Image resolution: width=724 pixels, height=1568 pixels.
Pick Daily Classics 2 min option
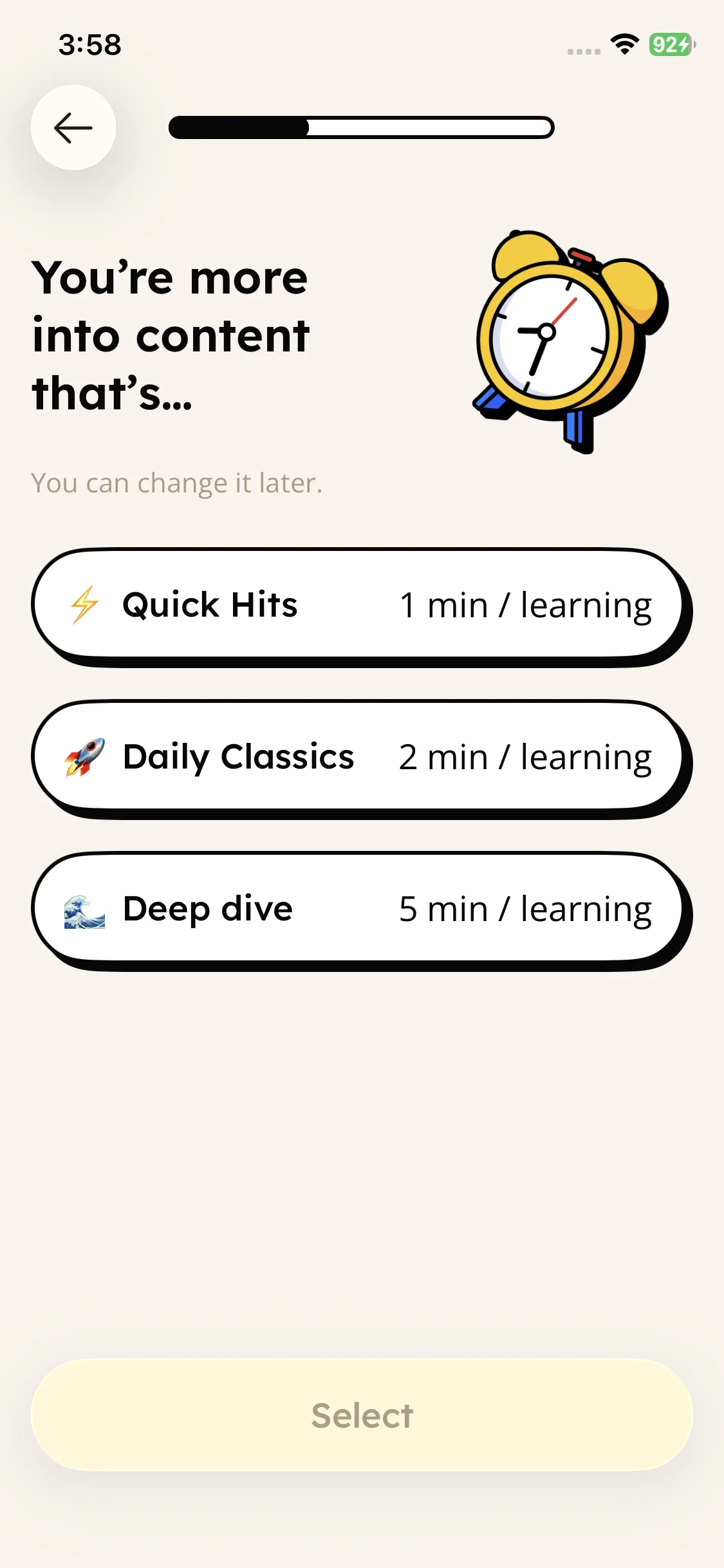point(358,757)
